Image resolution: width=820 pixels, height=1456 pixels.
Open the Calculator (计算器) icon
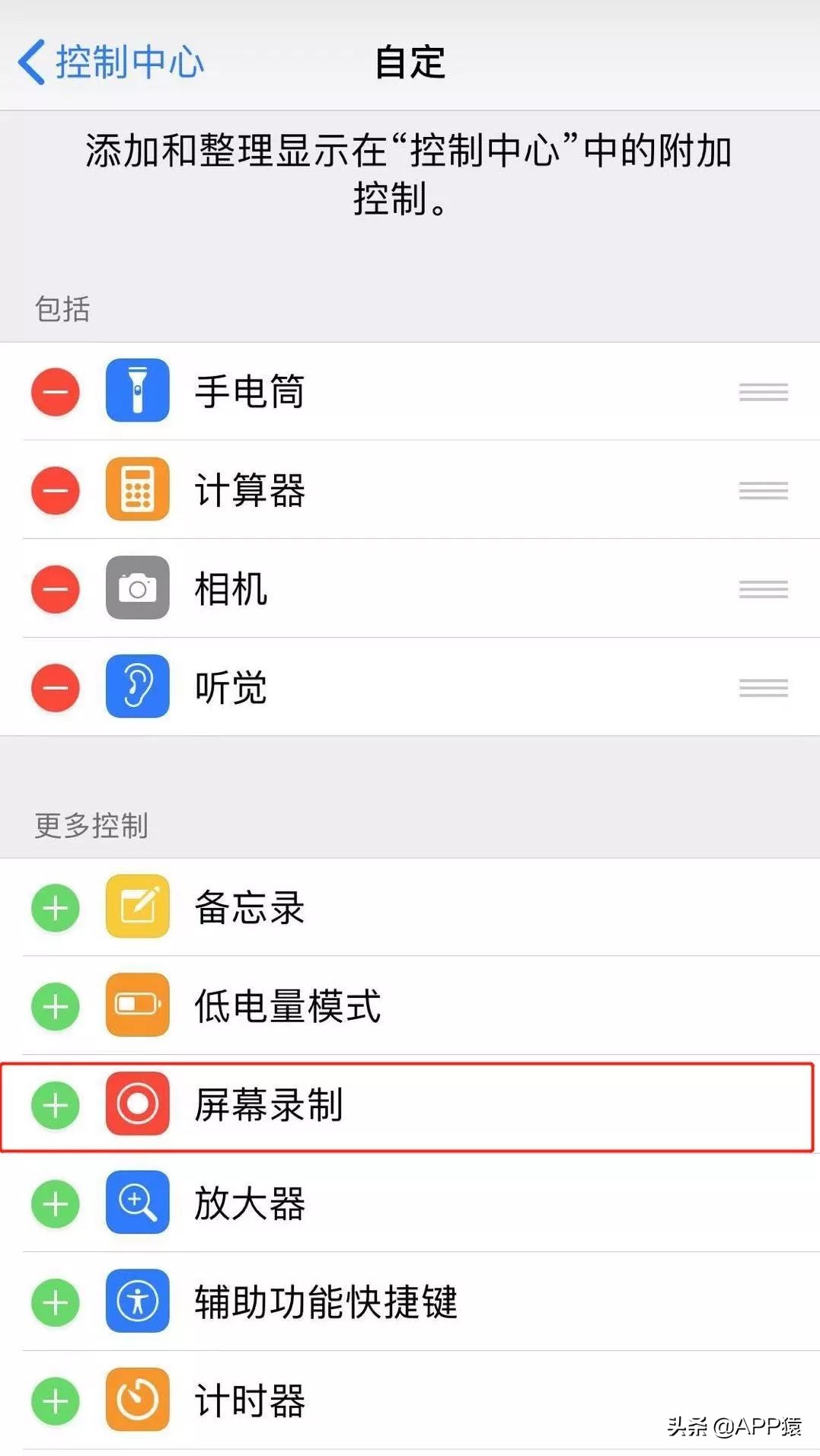pos(137,491)
